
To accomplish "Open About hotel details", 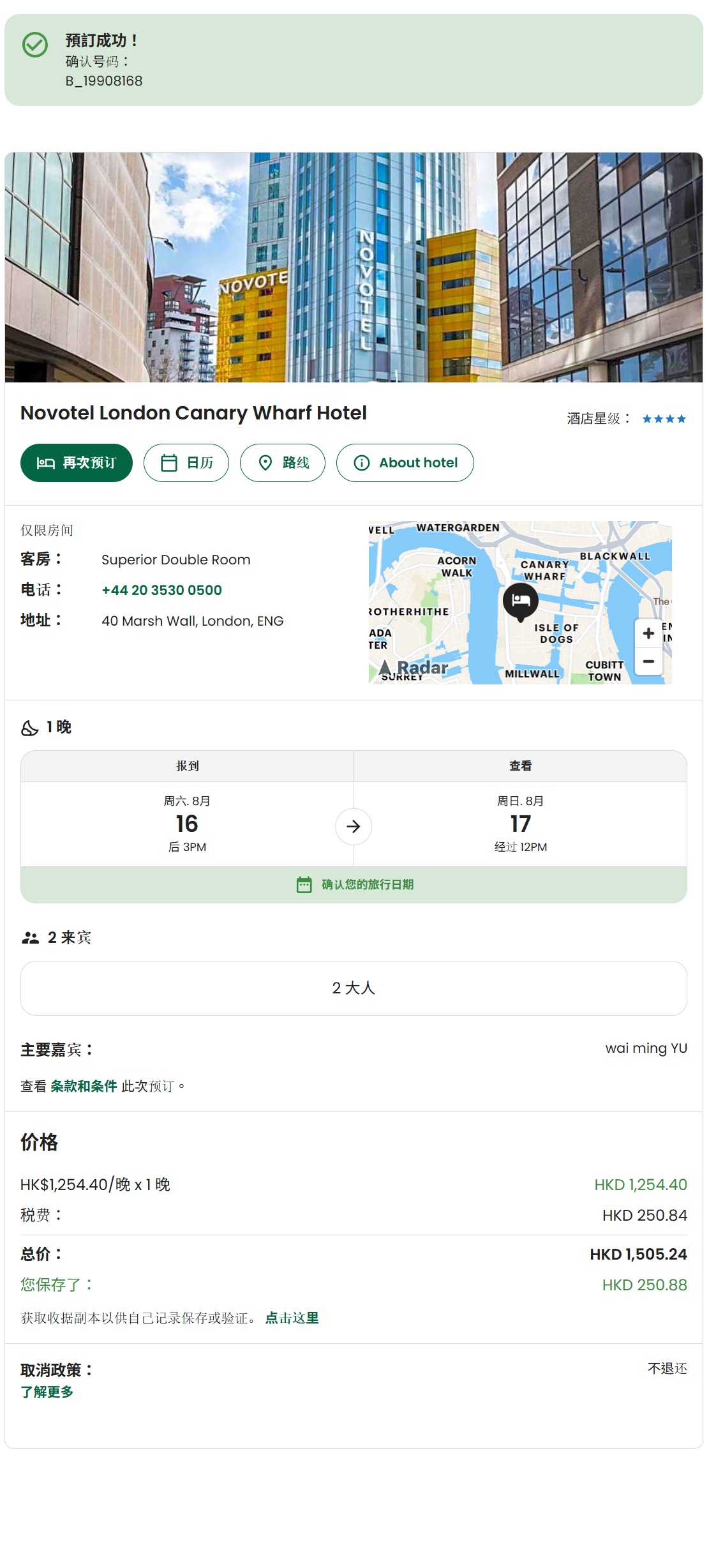I will pyautogui.click(x=405, y=463).
